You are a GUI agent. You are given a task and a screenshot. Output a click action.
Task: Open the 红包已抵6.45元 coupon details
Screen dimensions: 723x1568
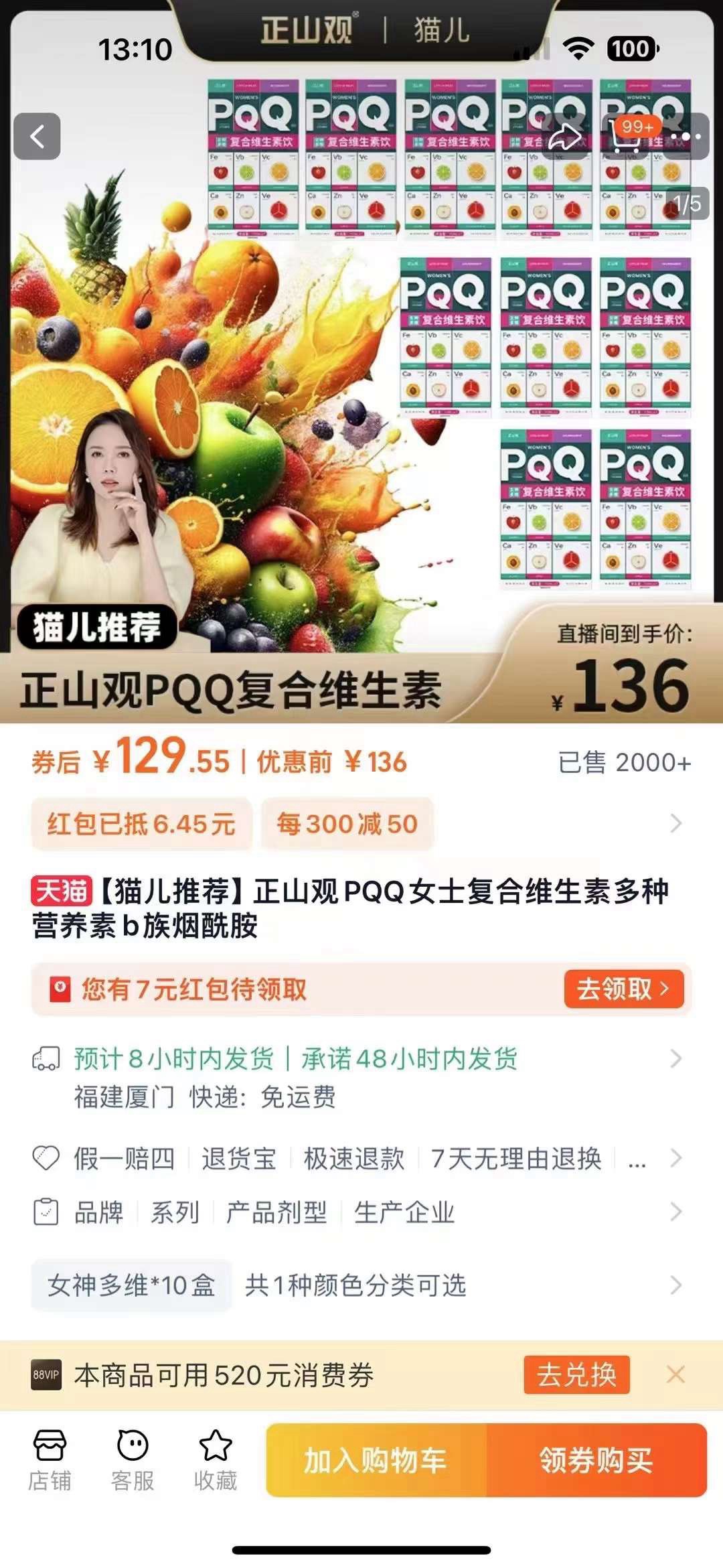141,824
